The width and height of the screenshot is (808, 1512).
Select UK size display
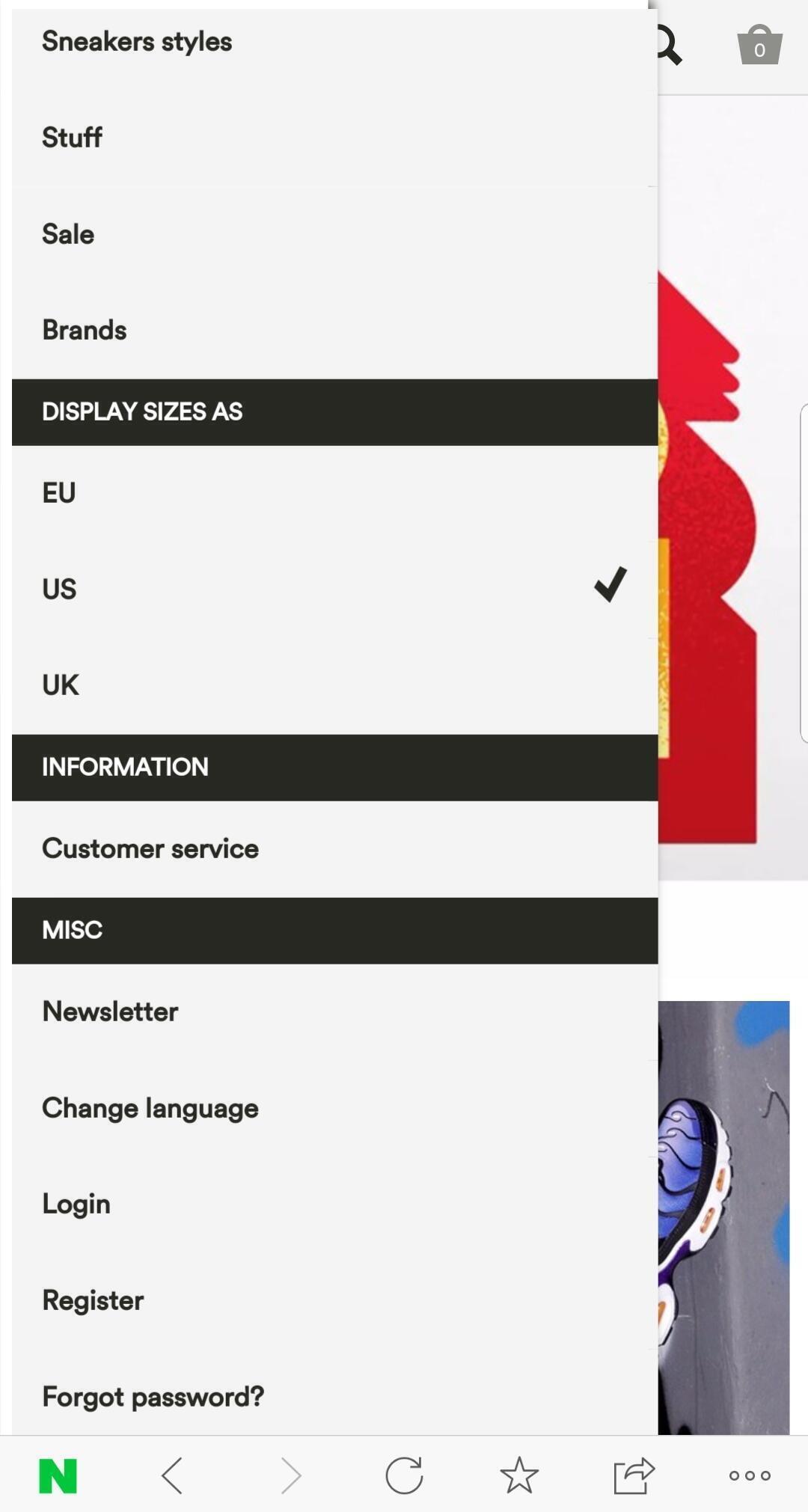pos(334,685)
